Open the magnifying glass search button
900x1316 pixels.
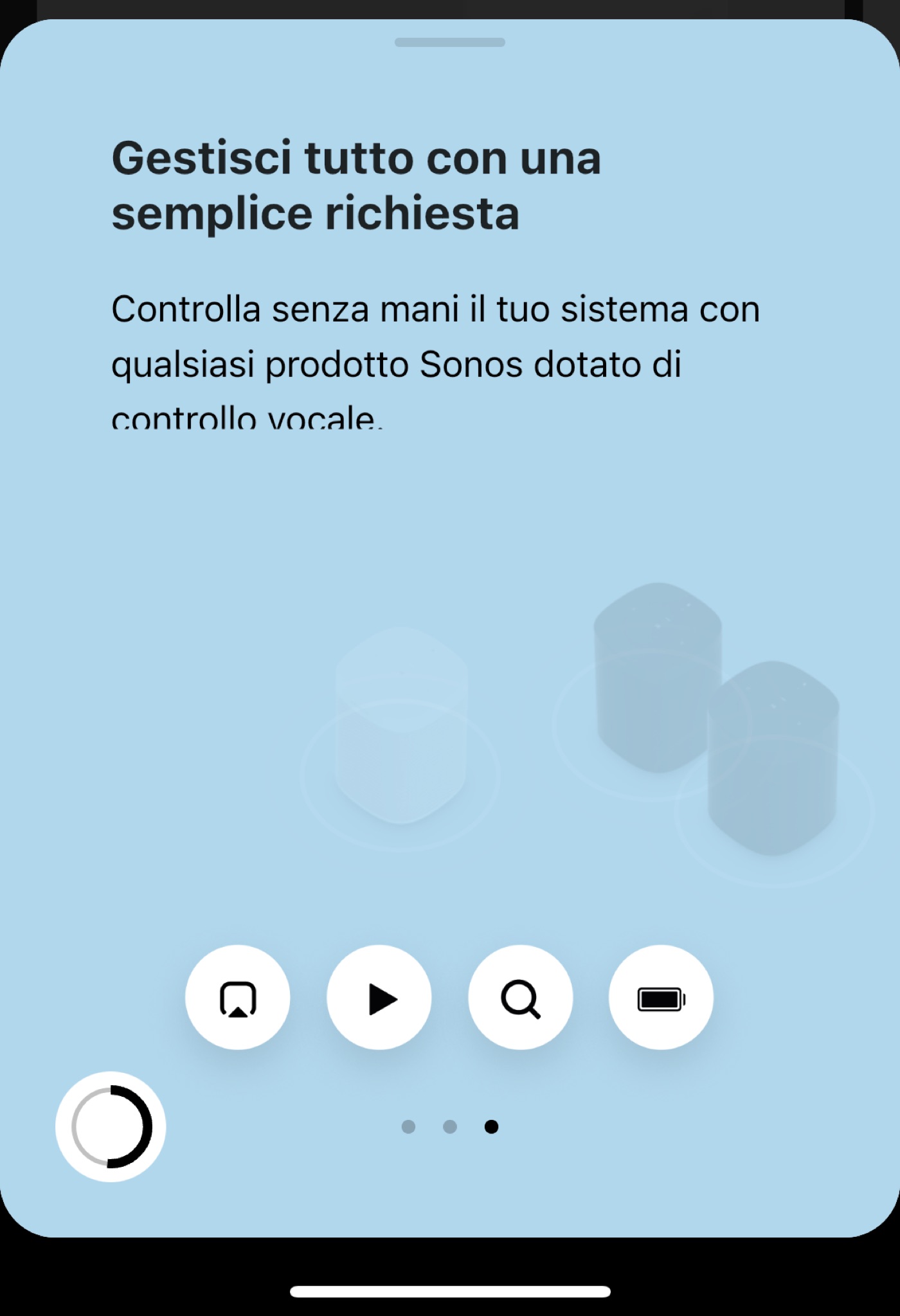[x=520, y=998]
